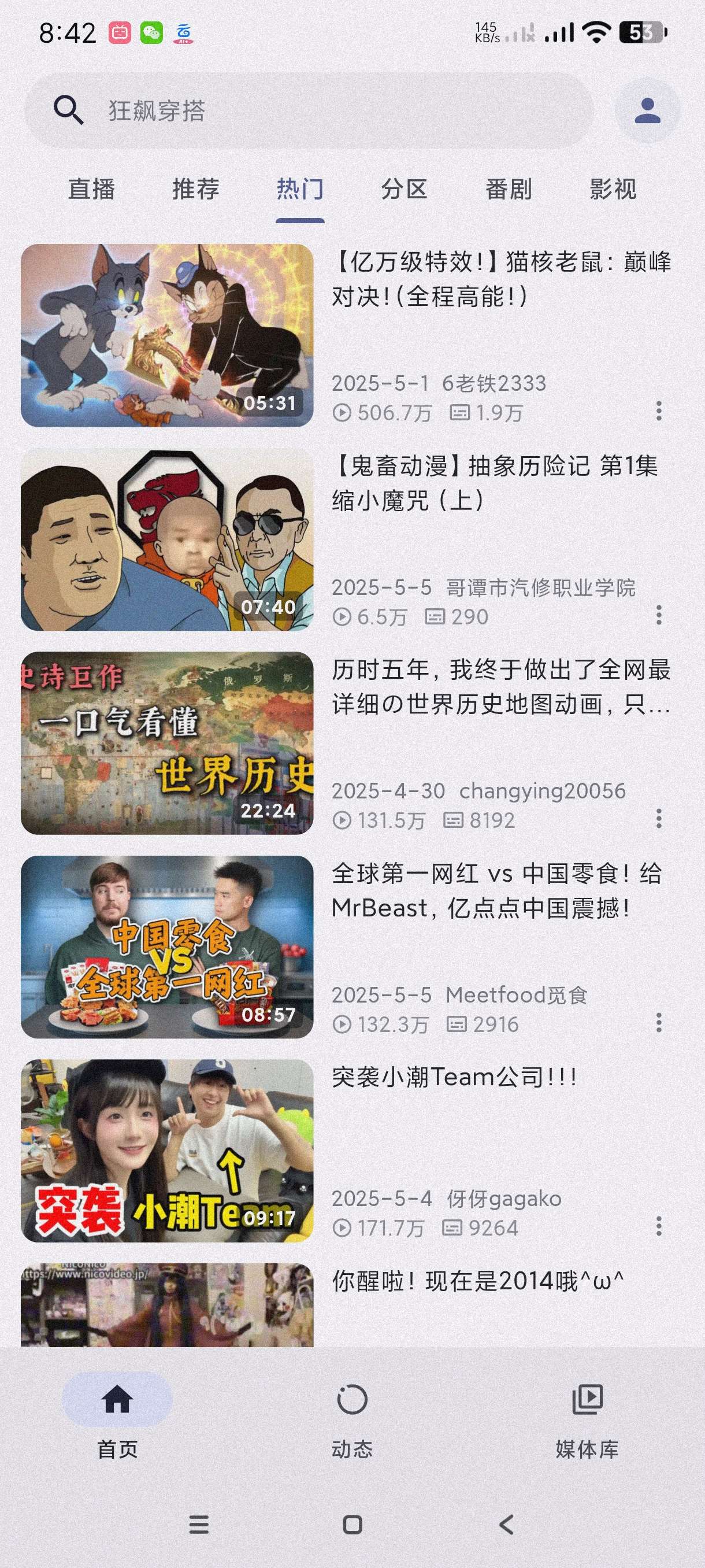Open more options for 猫核老鼠 video
The height and width of the screenshot is (1568, 705).
pyautogui.click(x=659, y=411)
